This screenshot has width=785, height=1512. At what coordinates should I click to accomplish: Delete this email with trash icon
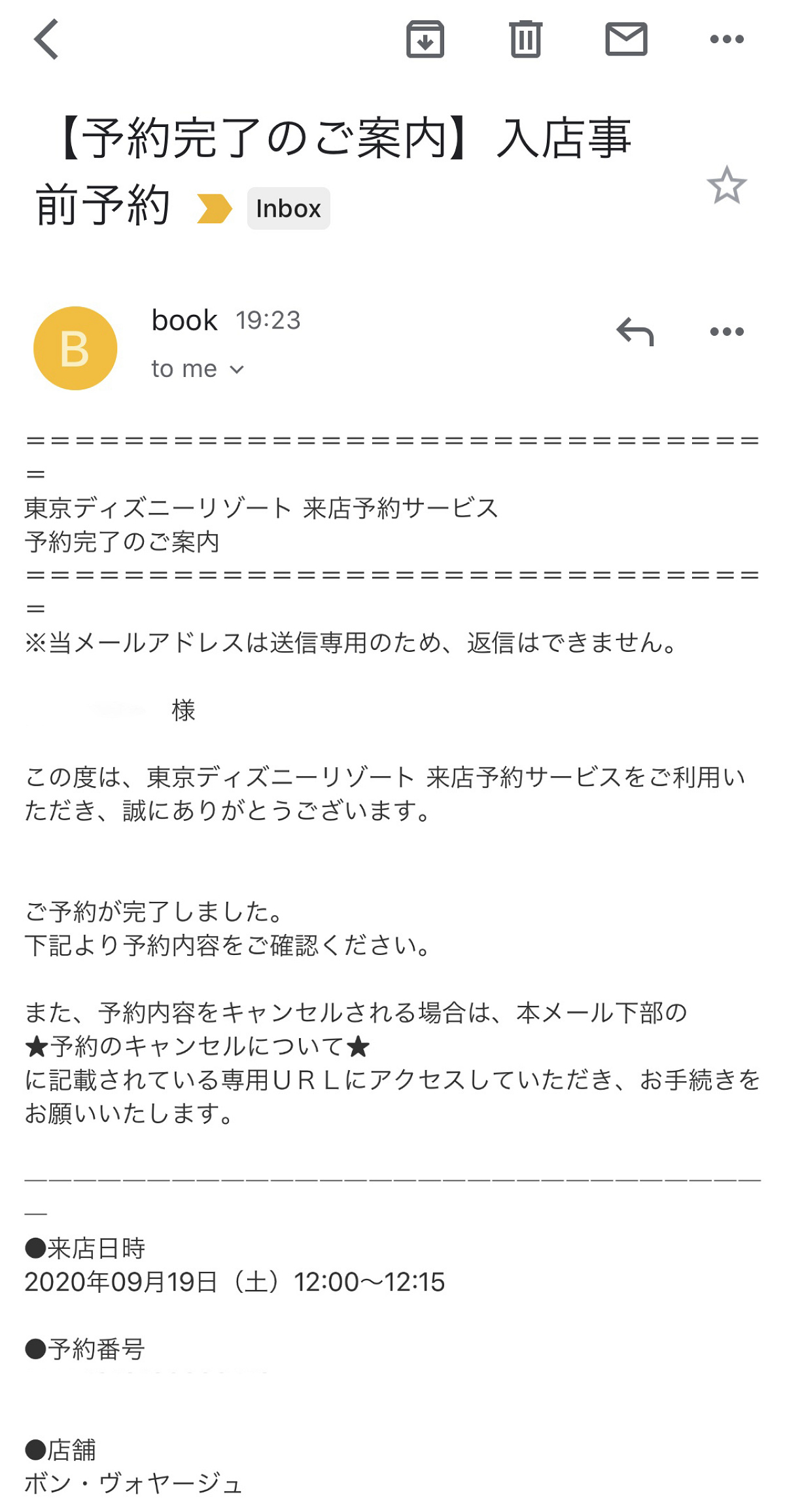(525, 39)
